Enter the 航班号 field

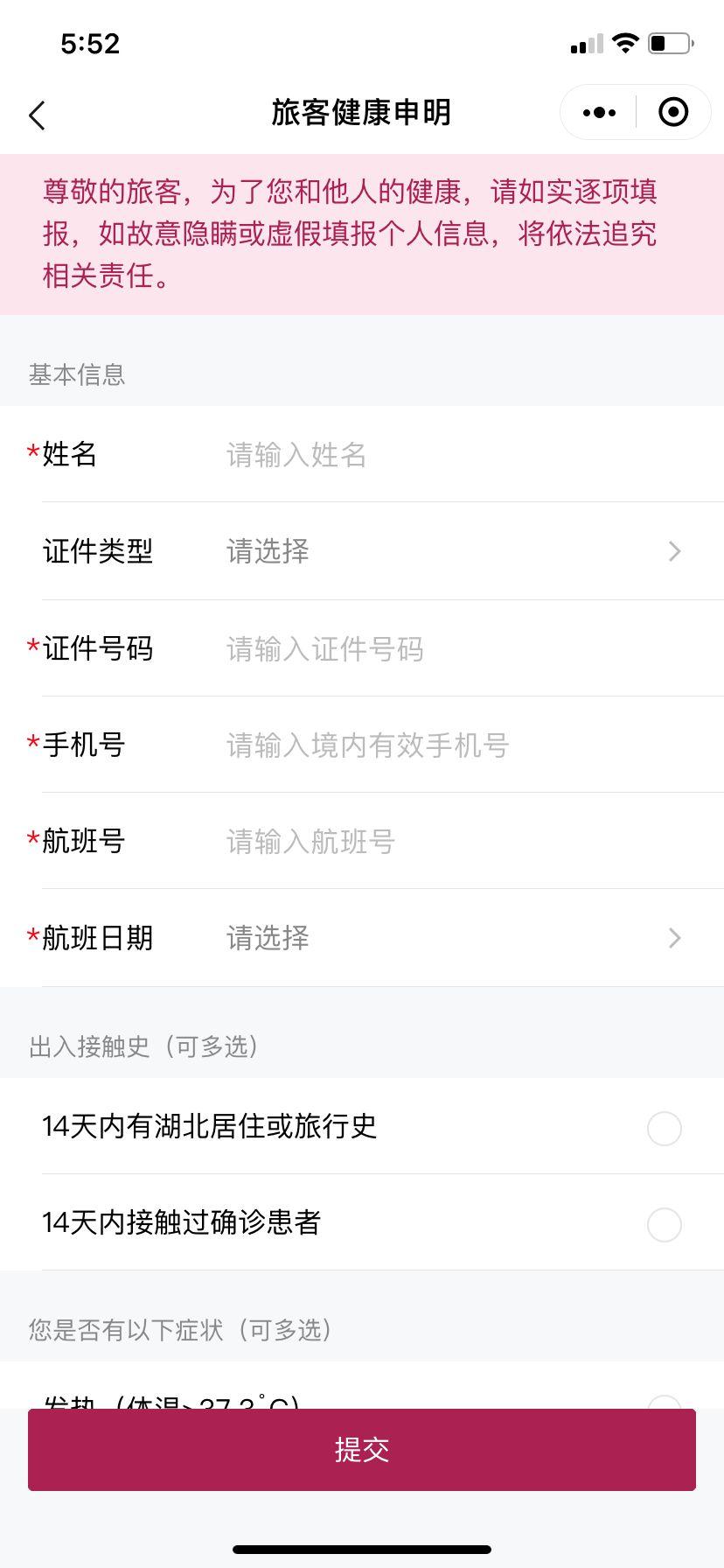click(x=455, y=842)
